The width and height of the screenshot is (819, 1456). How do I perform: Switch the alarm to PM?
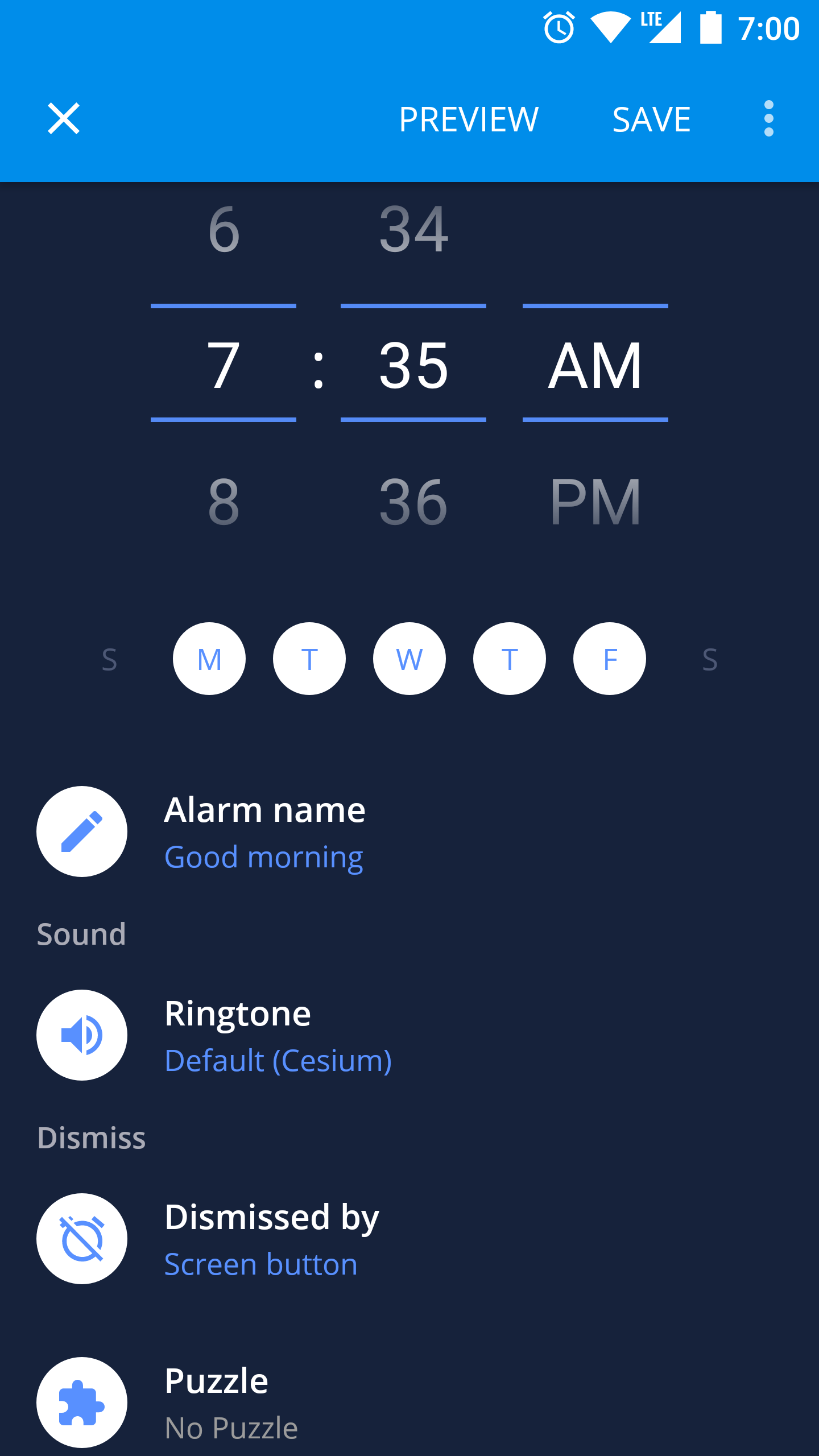pos(595,502)
